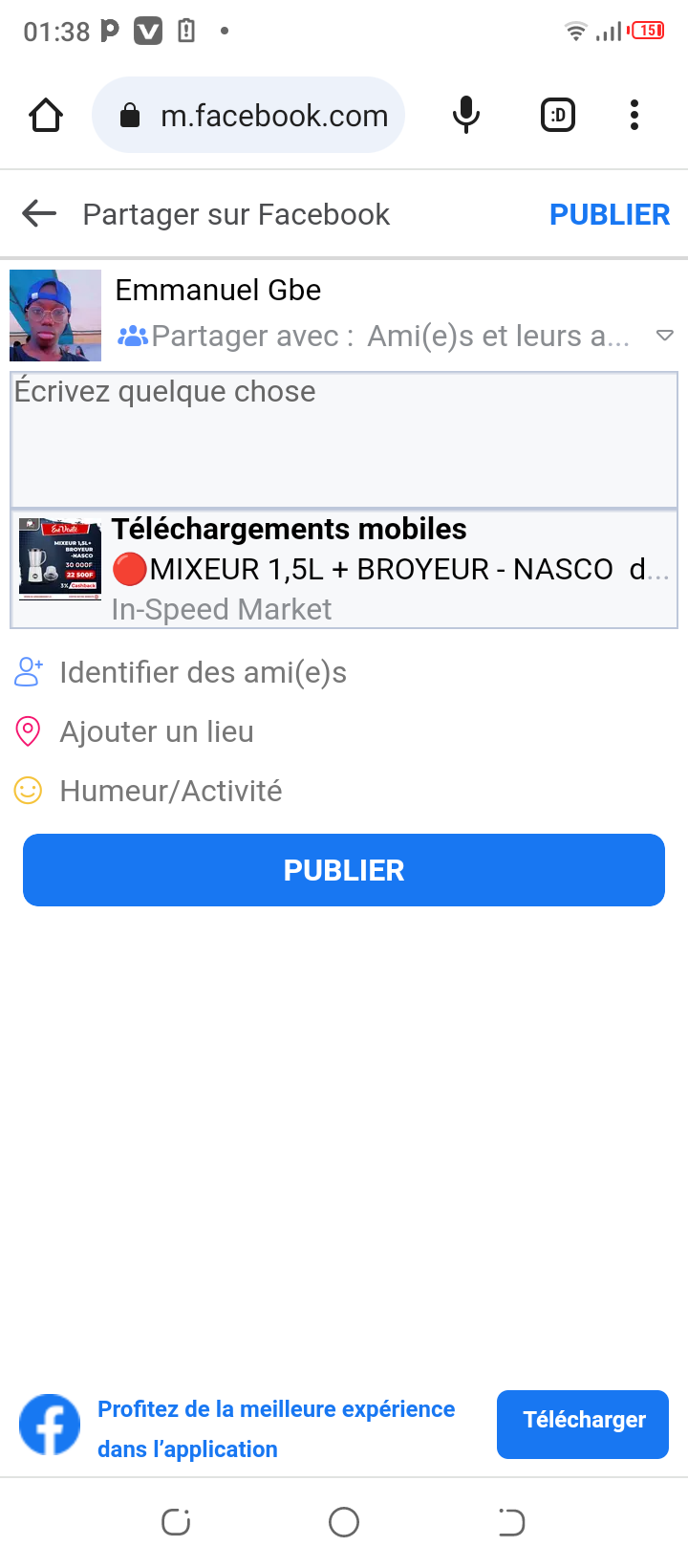
Task: Open the MIXEUR 1,5L + BROYEUR link preview
Action: click(344, 569)
